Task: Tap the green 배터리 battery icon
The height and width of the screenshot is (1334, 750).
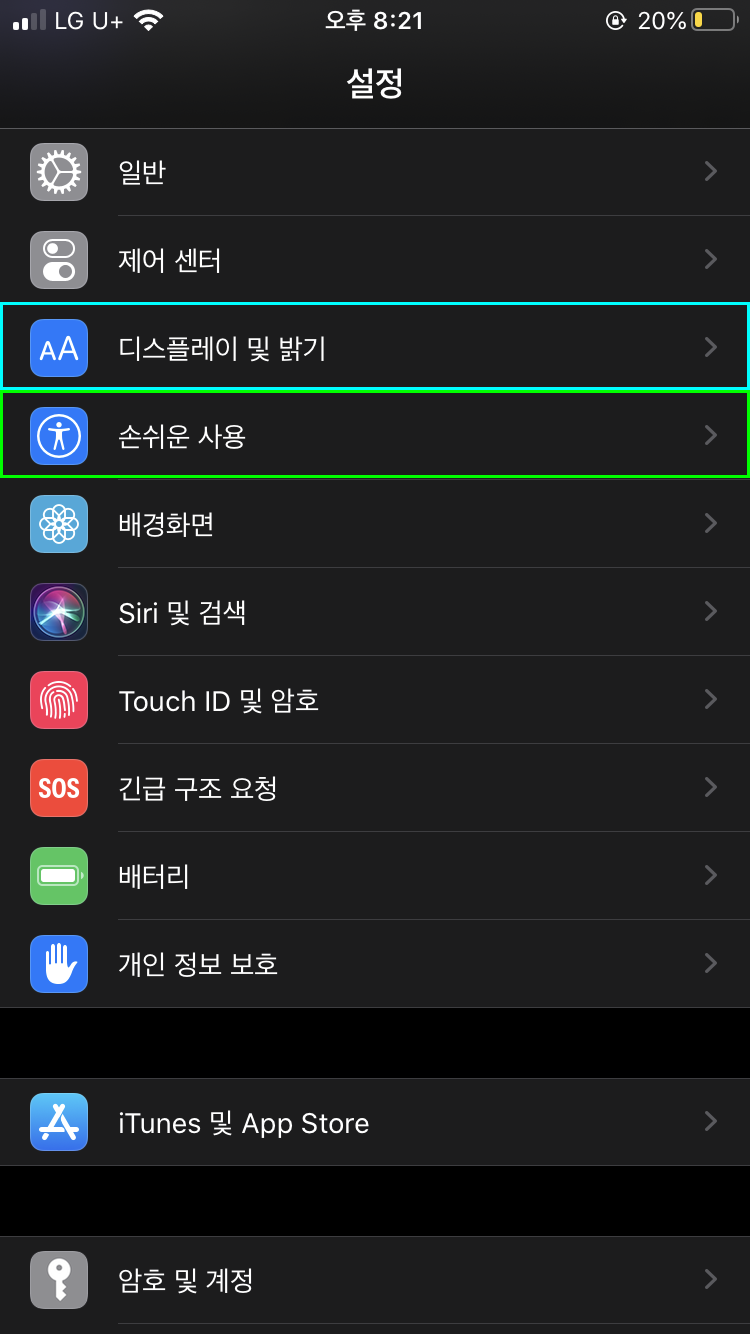Action: 58,875
